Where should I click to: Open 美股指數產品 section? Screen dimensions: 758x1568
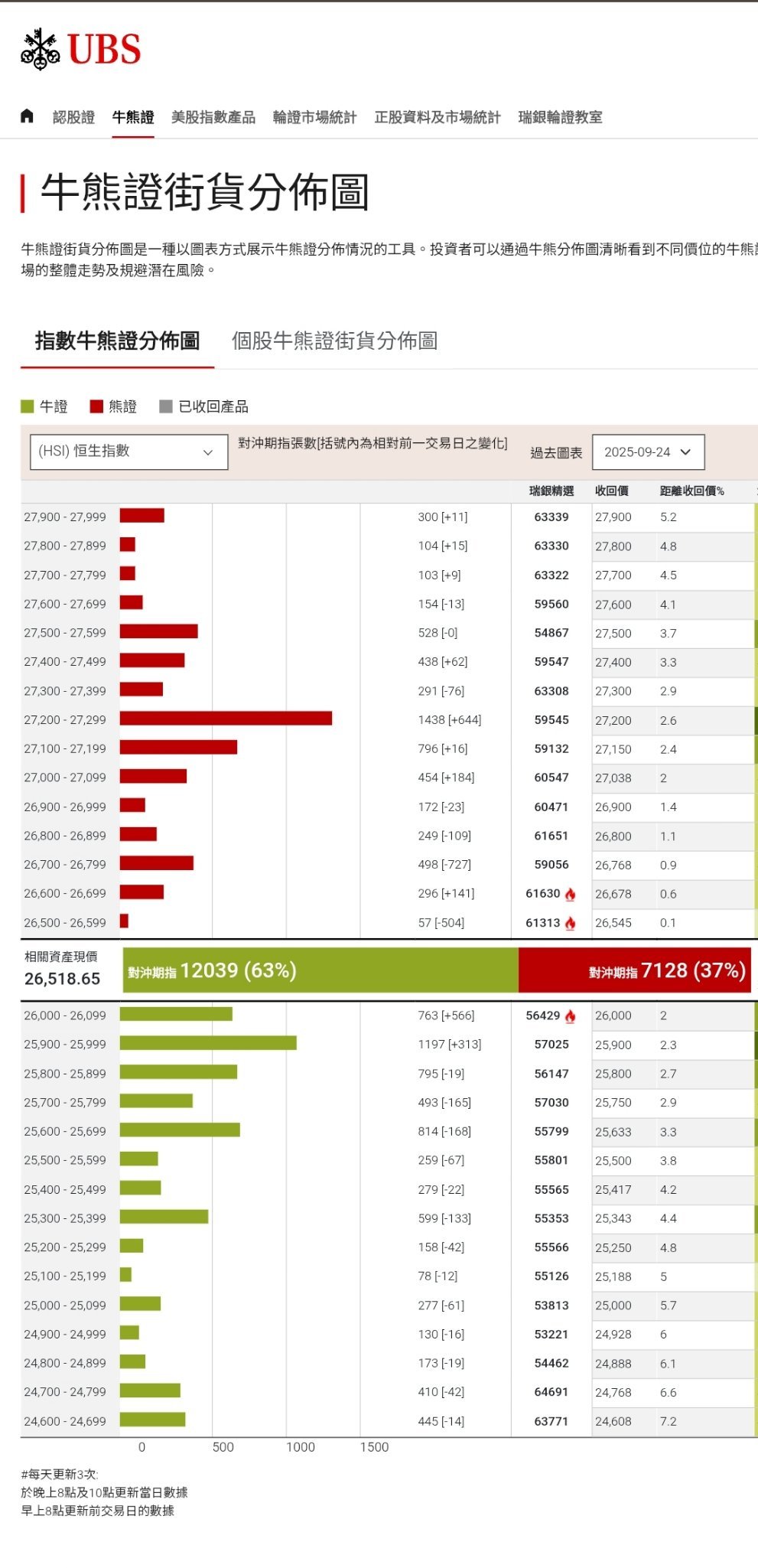point(213,117)
